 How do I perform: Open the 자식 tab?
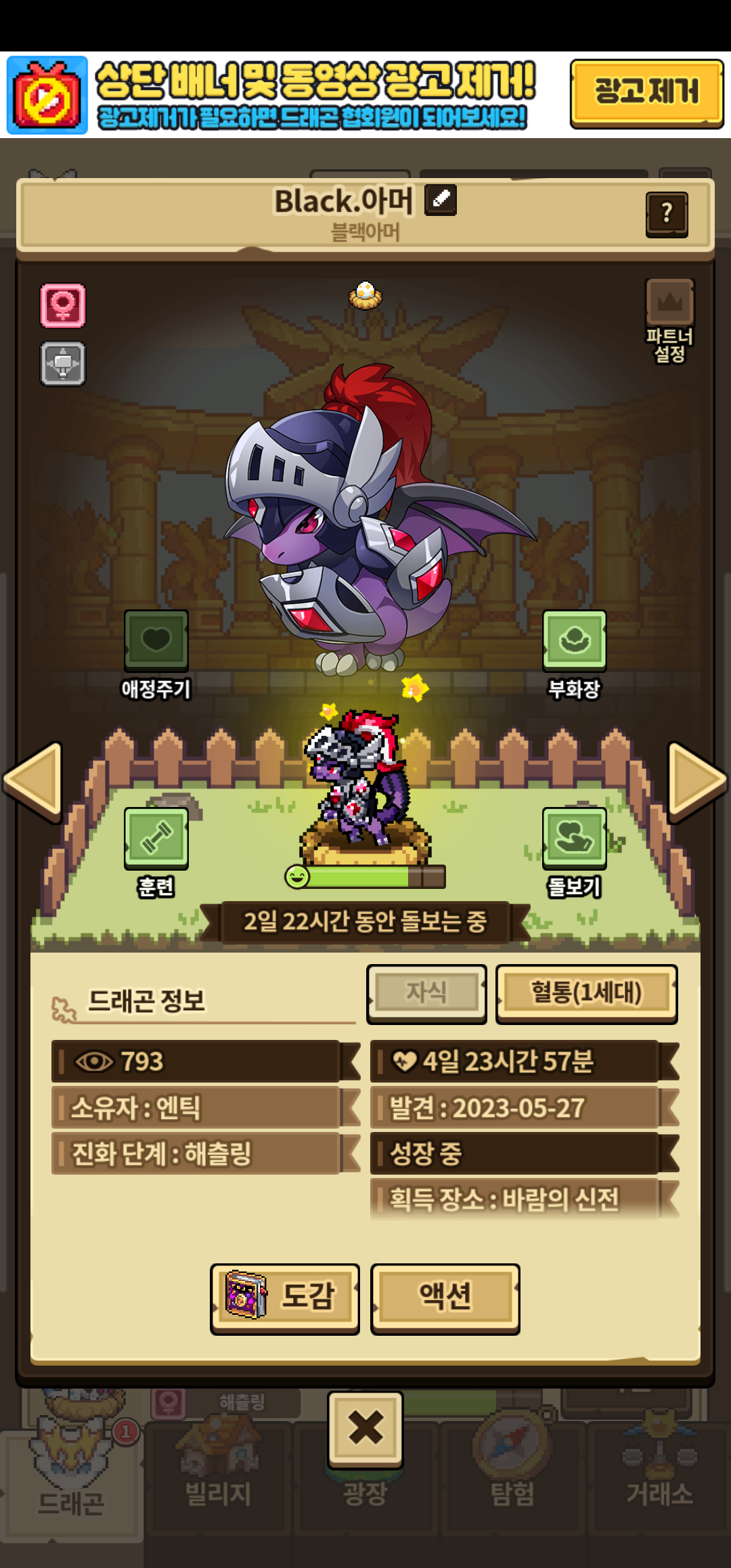pyautogui.click(x=426, y=993)
